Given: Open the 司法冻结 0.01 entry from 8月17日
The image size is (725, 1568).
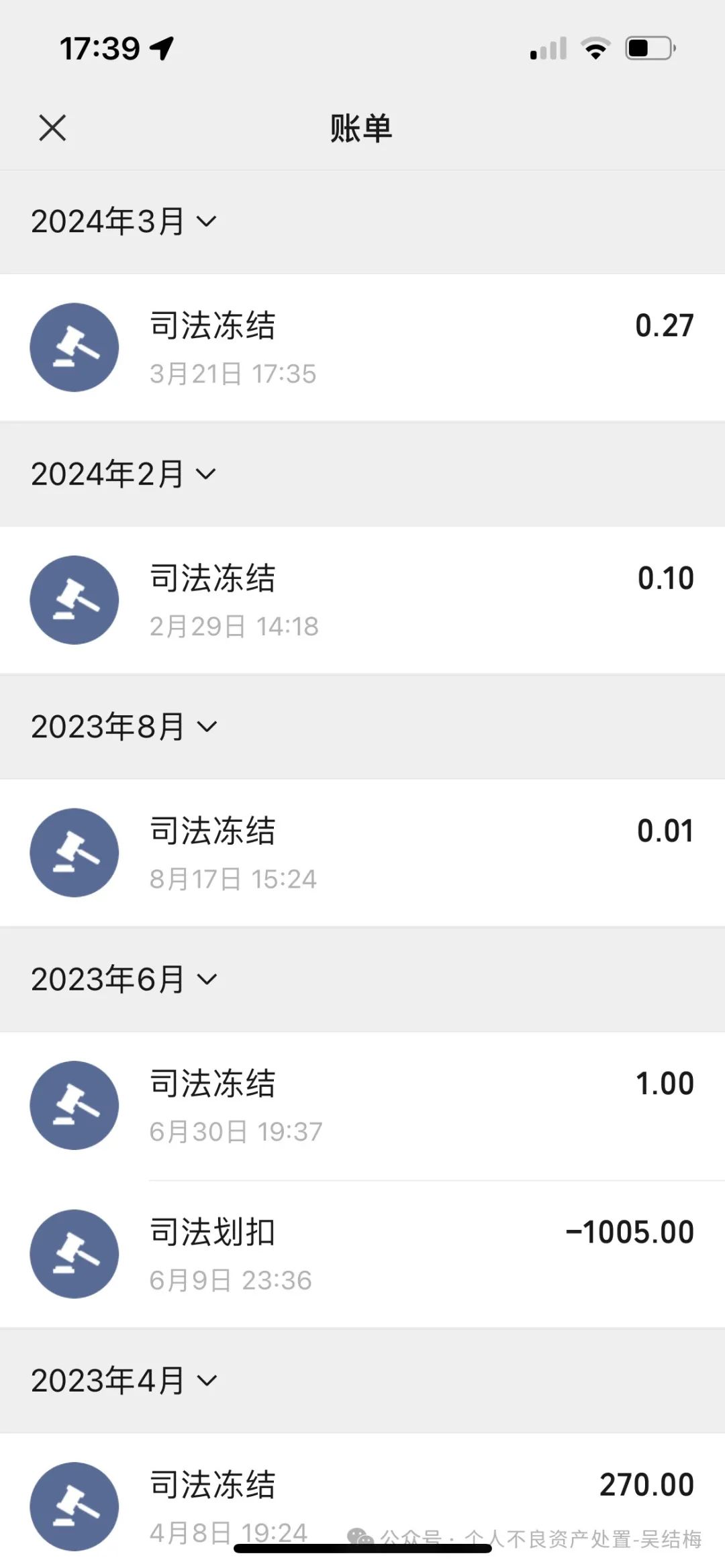Looking at the screenshot, I should coord(362,853).
